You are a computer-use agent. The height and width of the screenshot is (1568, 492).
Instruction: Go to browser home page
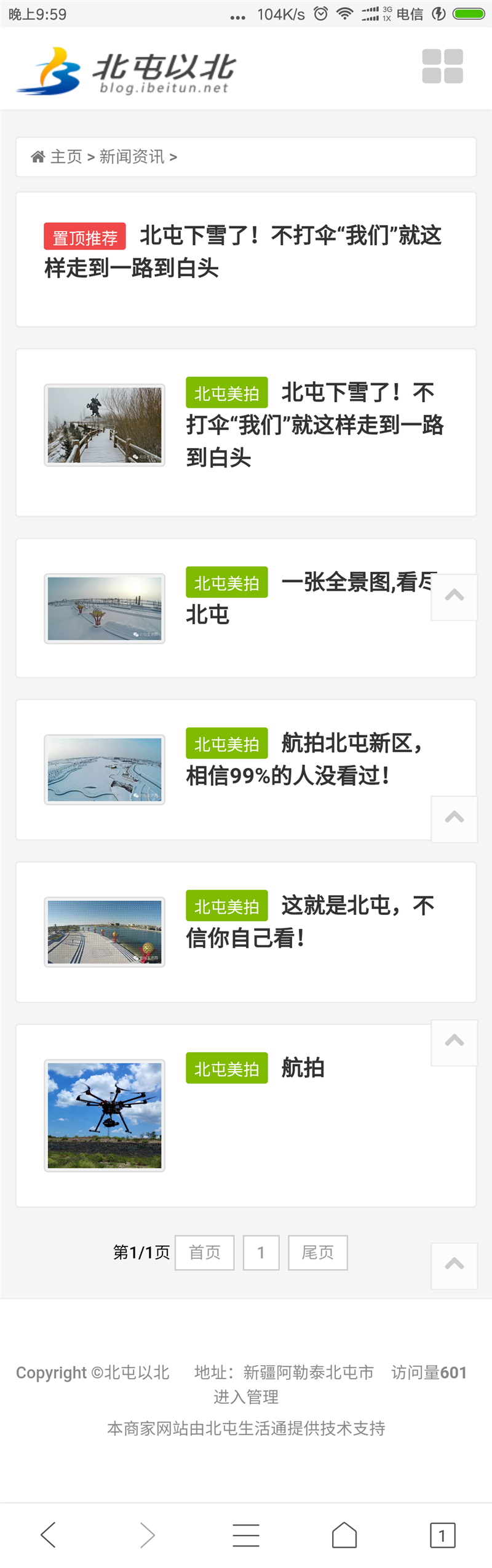coord(344,1535)
